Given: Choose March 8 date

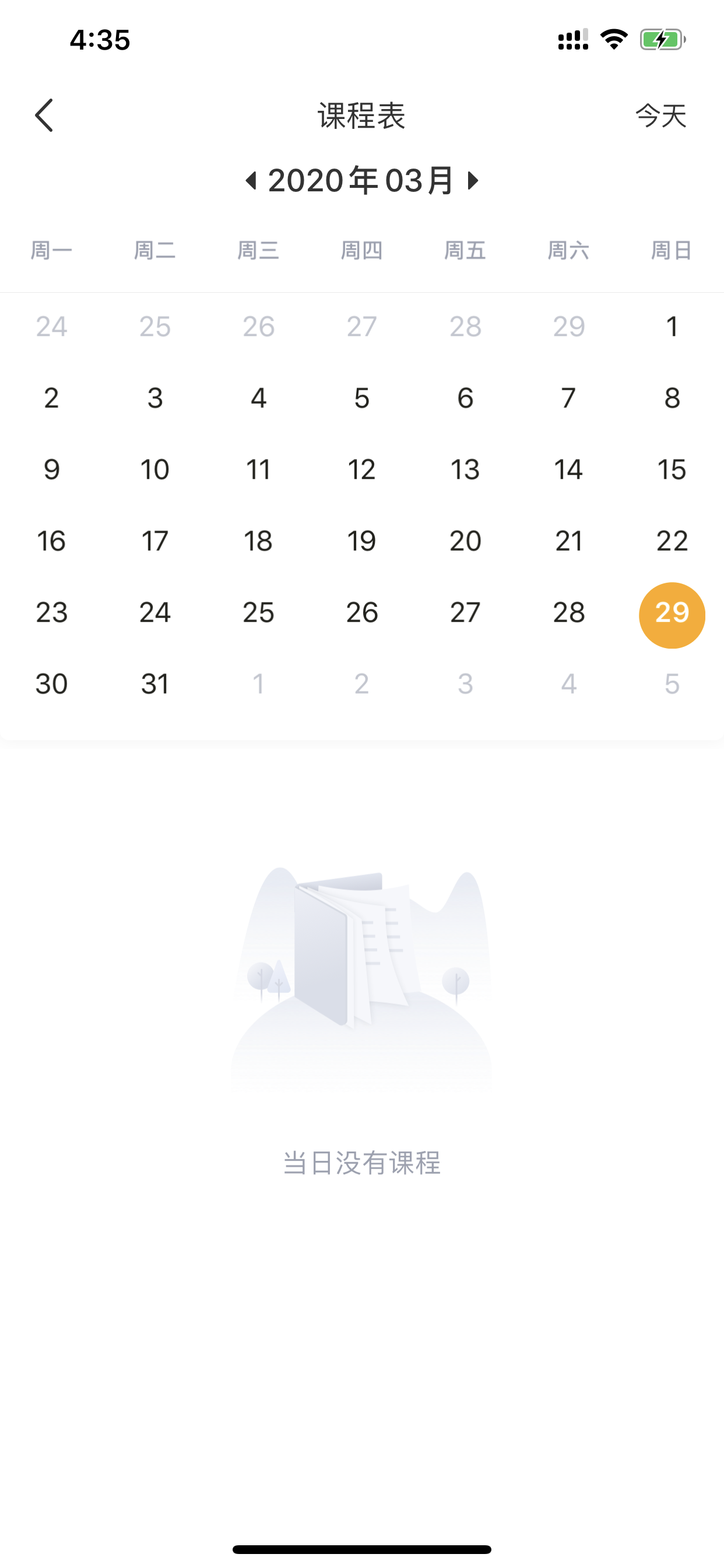Looking at the screenshot, I should coord(672,398).
